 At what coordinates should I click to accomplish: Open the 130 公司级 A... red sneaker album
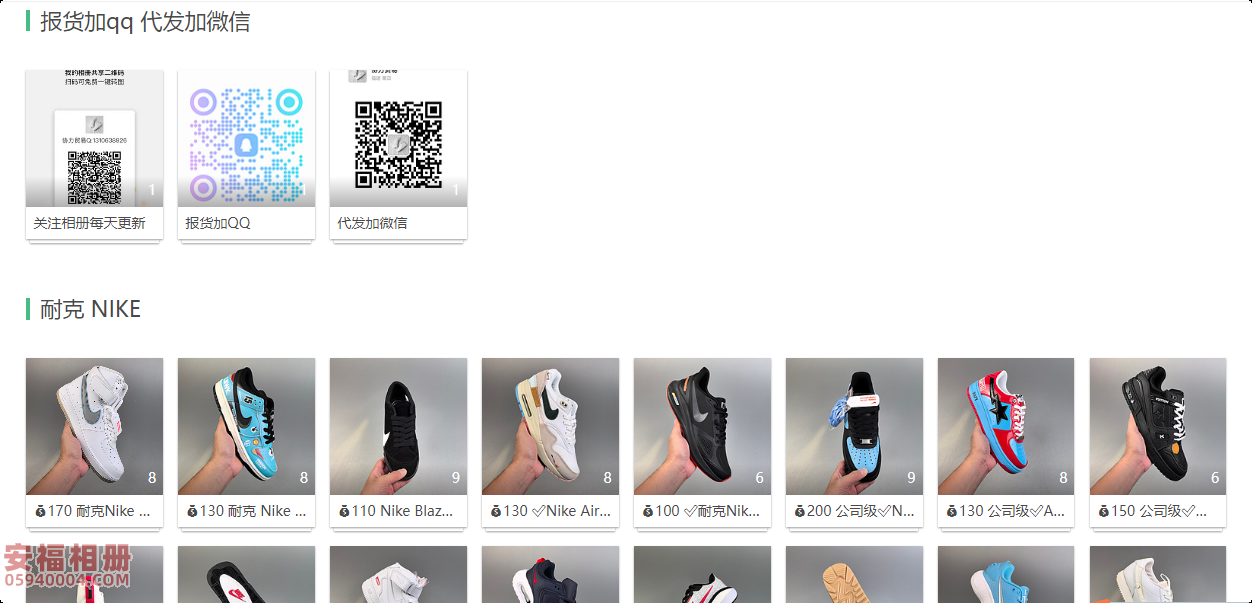1006,427
